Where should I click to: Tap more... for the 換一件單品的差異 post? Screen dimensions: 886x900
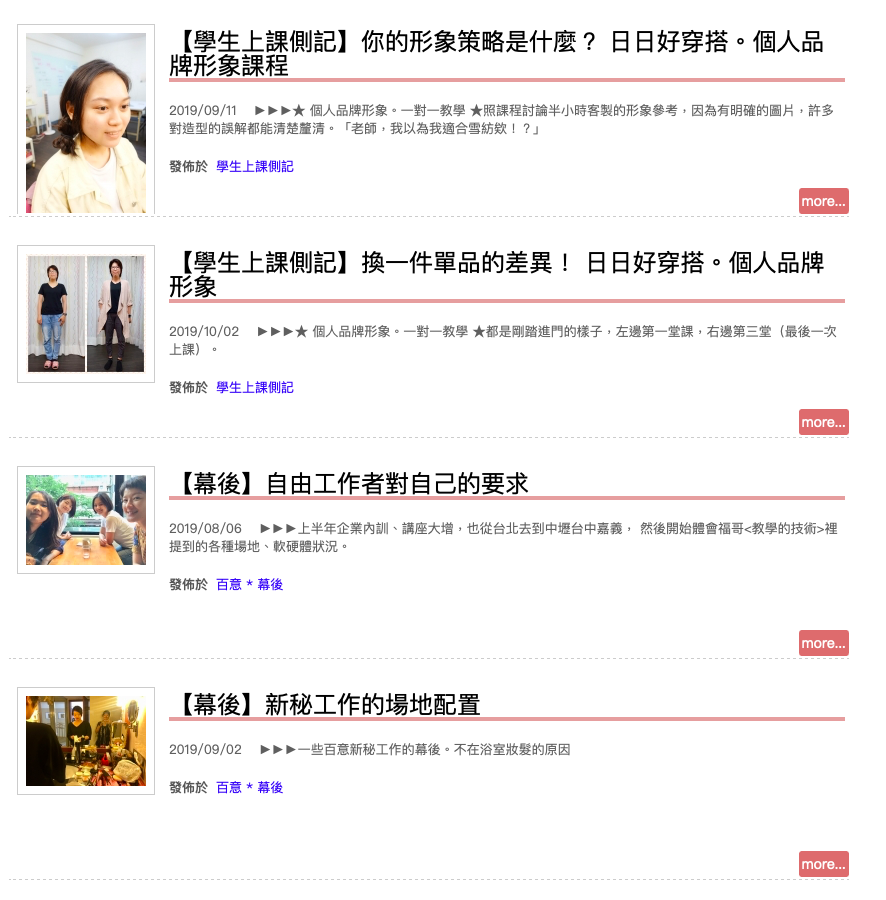click(x=823, y=422)
